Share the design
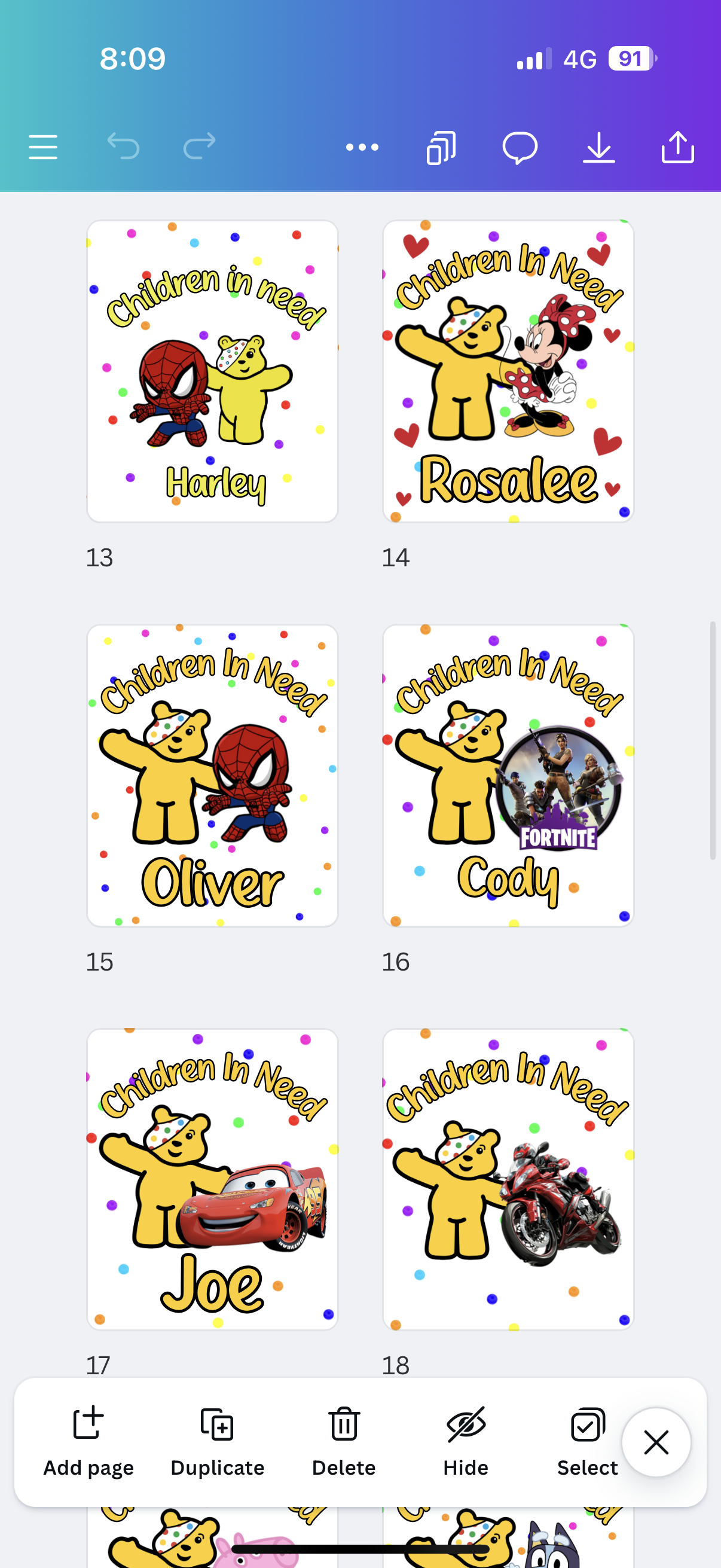The width and height of the screenshot is (721, 1568). pyautogui.click(x=678, y=147)
